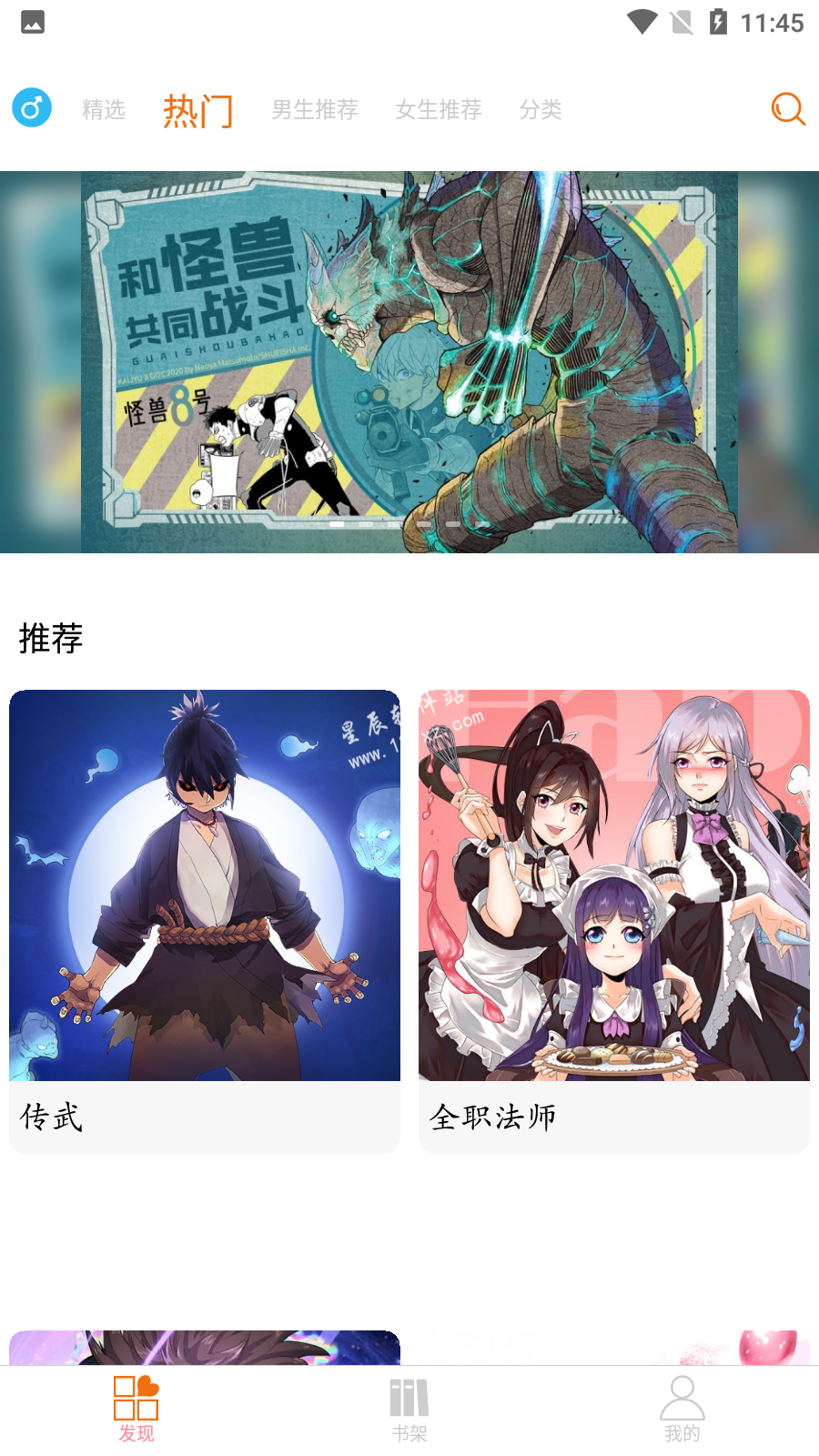Switch to the 精选 tab

pyautogui.click(x=104, y=110)
